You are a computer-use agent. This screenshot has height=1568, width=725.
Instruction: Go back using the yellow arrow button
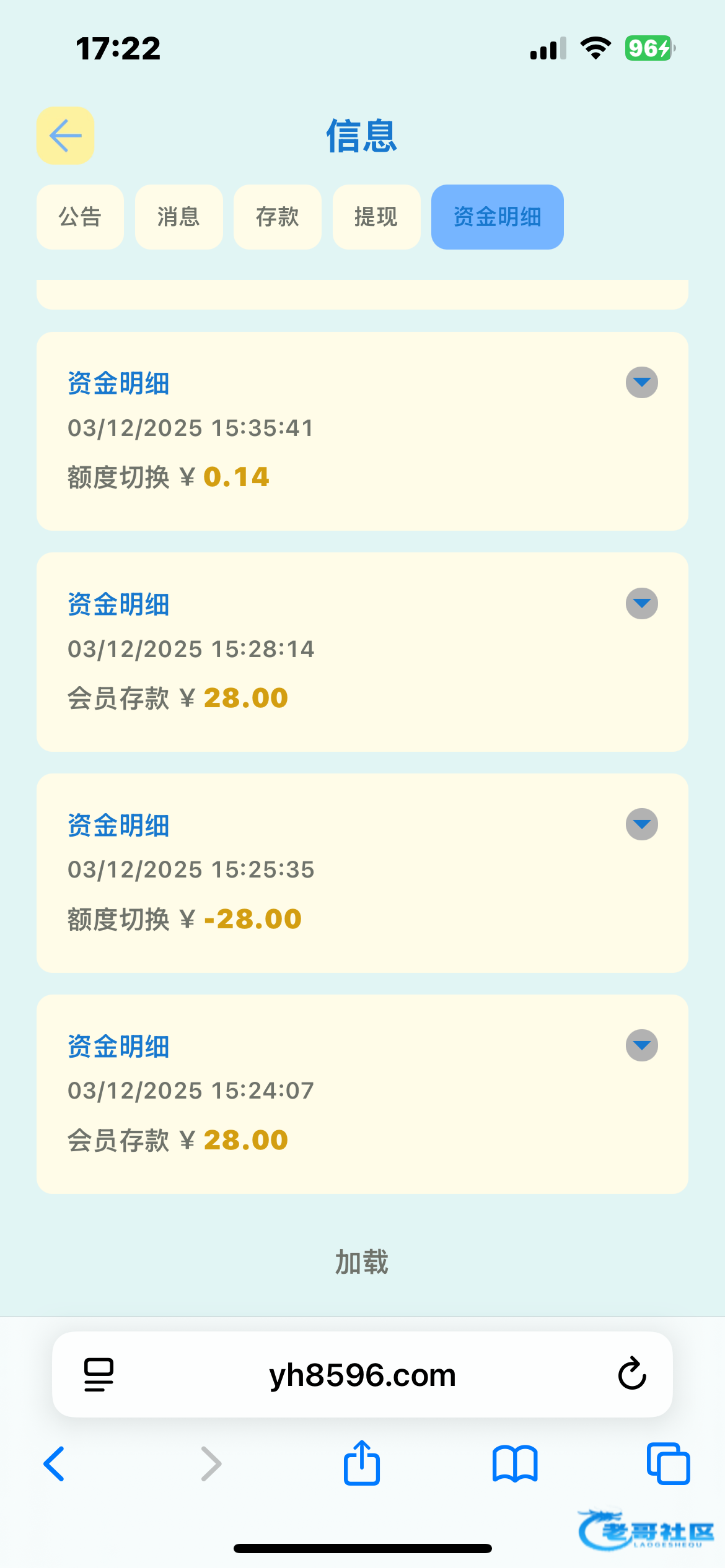click(x=65, y=136)
